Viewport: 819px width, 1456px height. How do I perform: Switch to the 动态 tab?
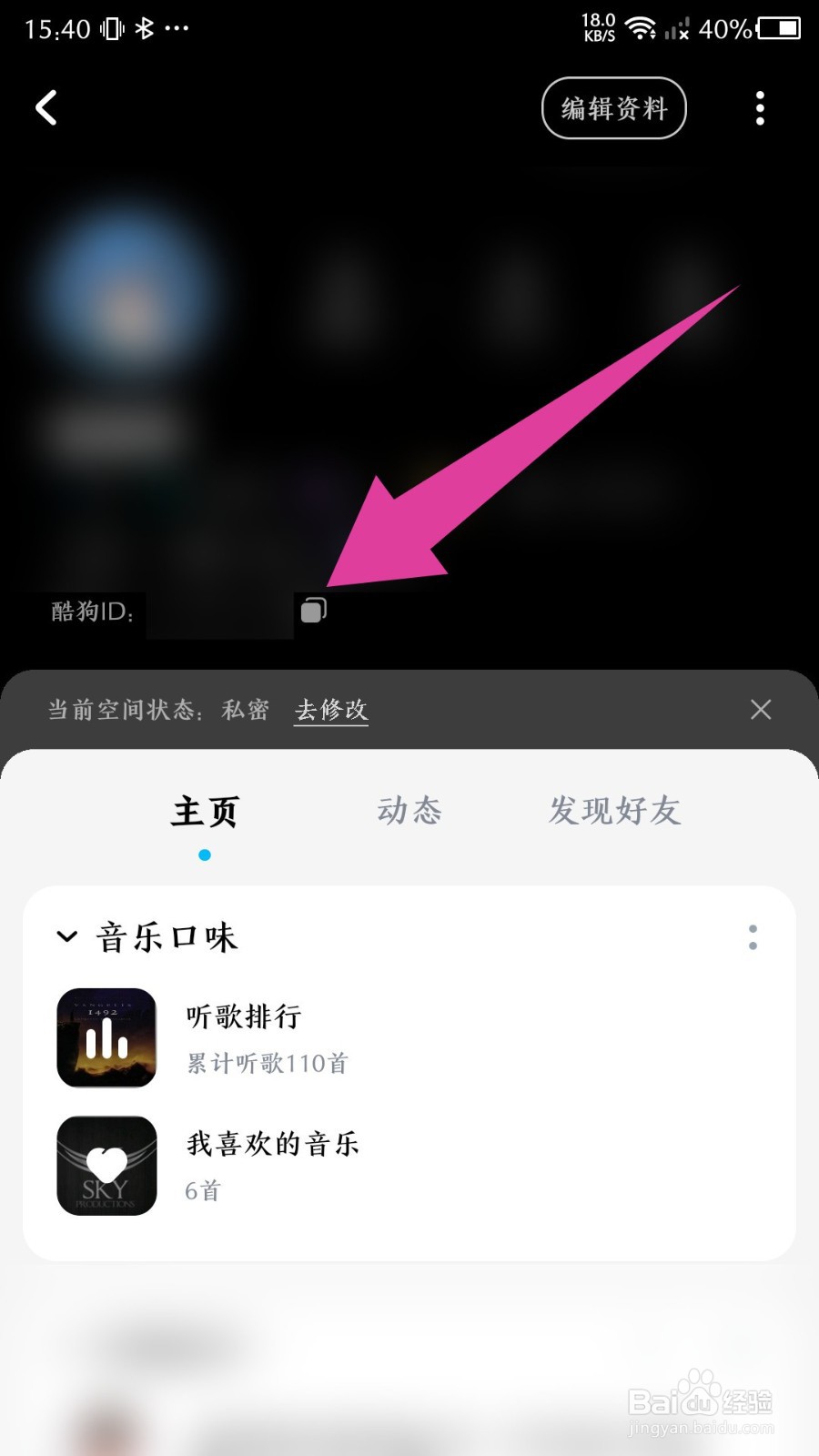(x=410, y=812)
